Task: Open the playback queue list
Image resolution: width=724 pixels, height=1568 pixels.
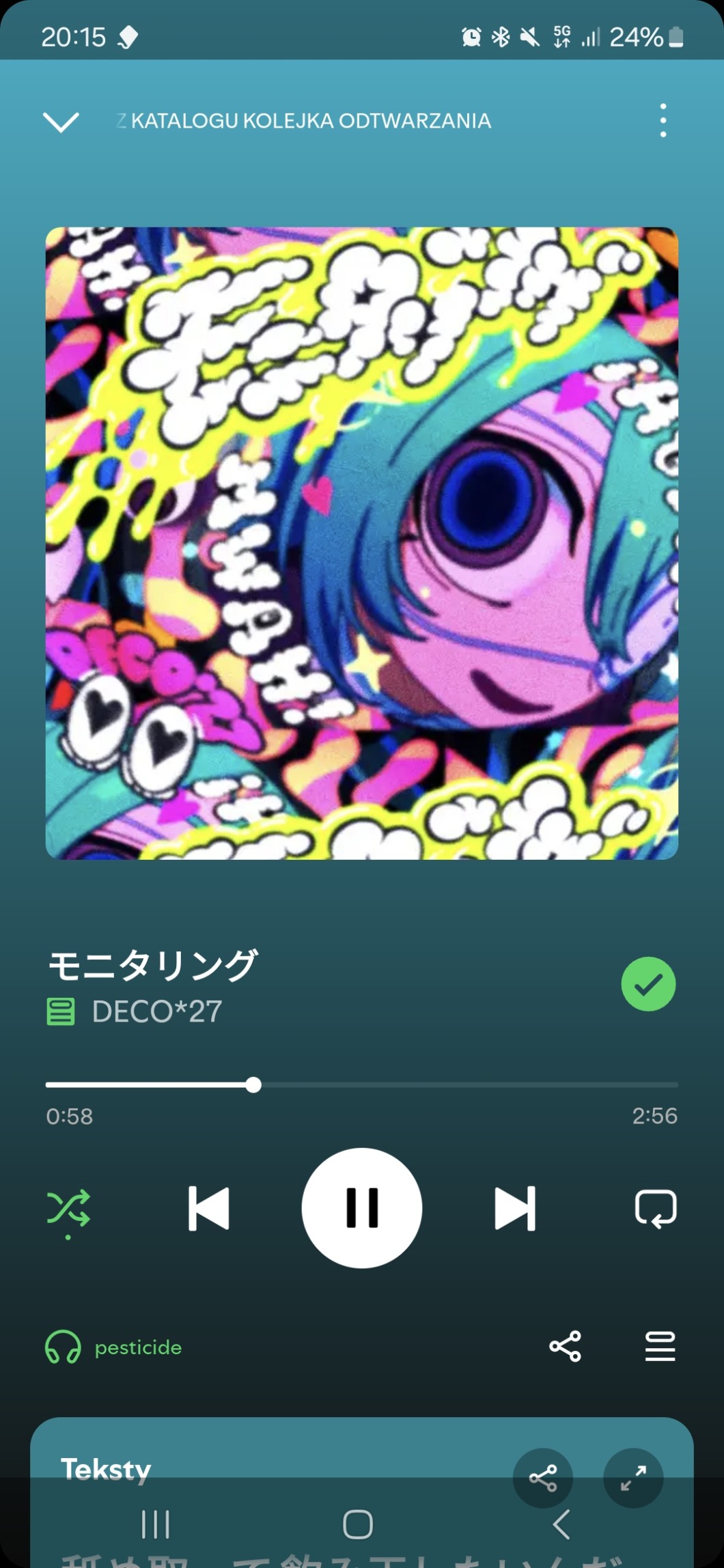Action: coord(660,1347)
